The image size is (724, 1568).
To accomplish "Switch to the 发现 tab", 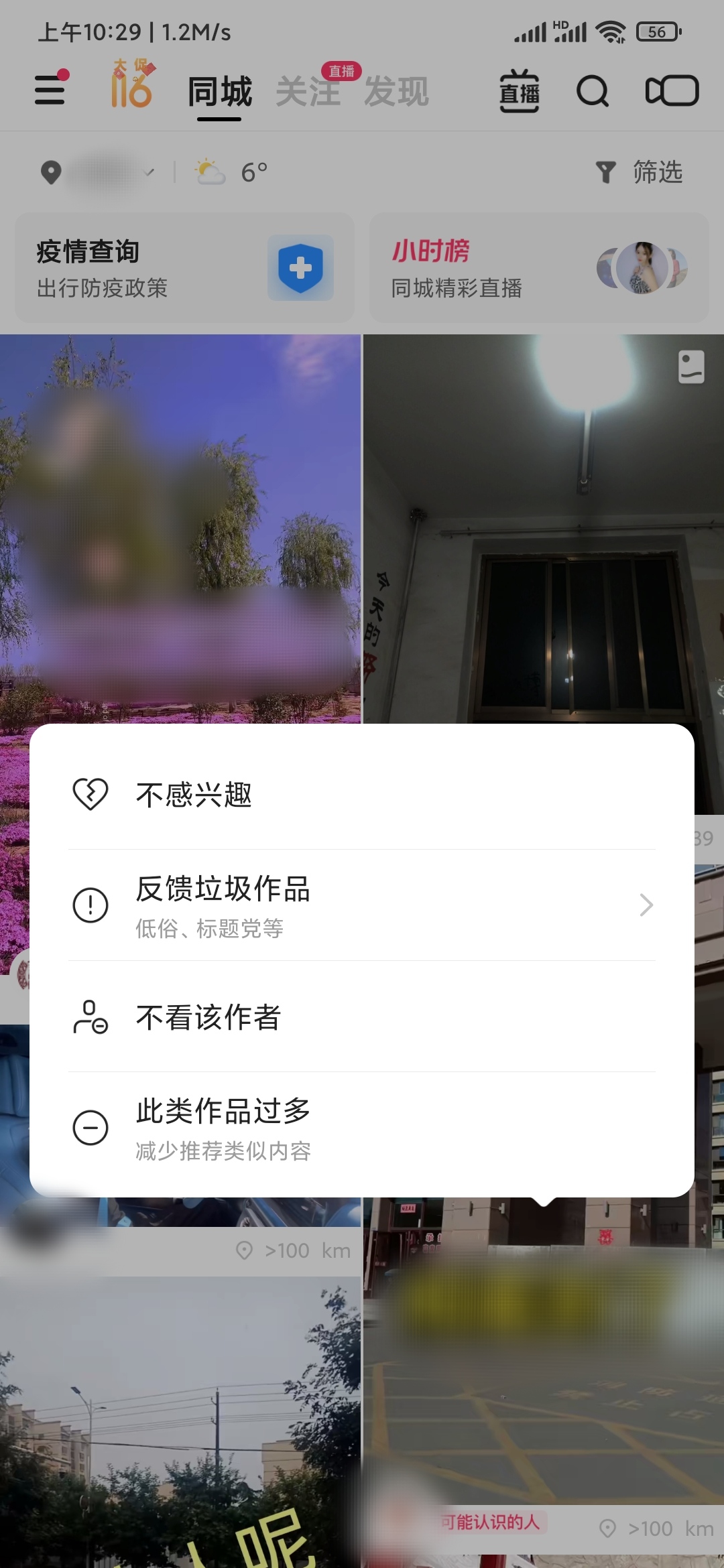I will 396,92.
